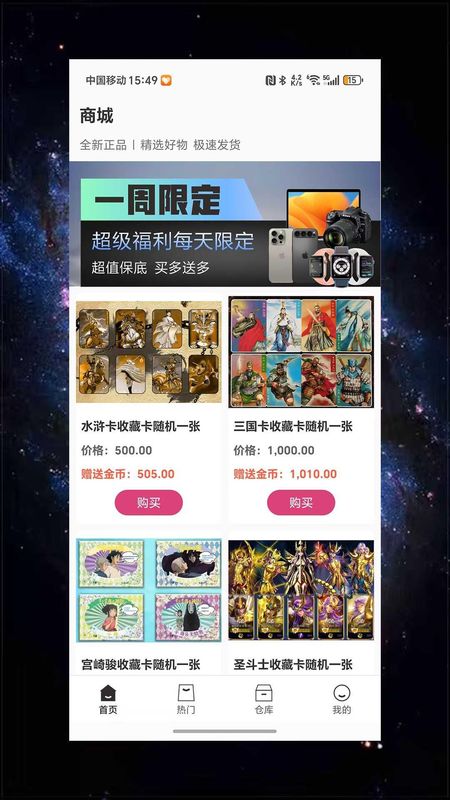450x800 pixels.
Task: Open the 一周限定 promotional banner
Action: point(224,224)
